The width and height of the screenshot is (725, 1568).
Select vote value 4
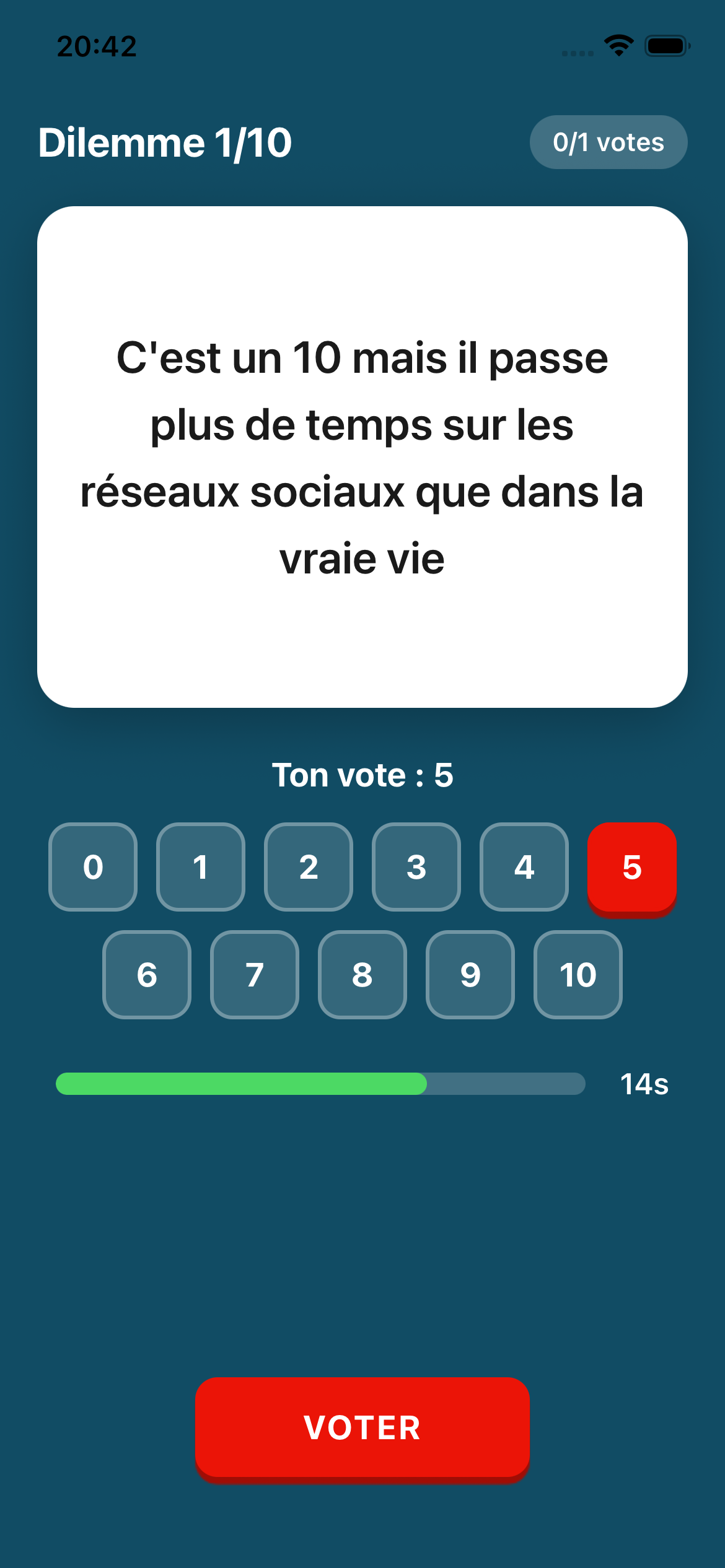[x=524, y=866]
